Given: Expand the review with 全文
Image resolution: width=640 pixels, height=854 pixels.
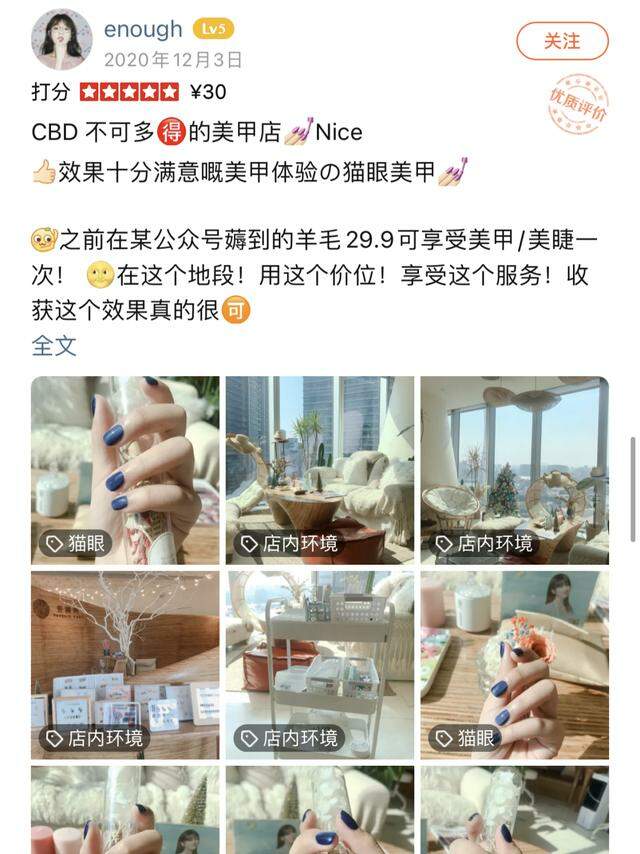Looking at the screenshot, I should click(54, 346).
